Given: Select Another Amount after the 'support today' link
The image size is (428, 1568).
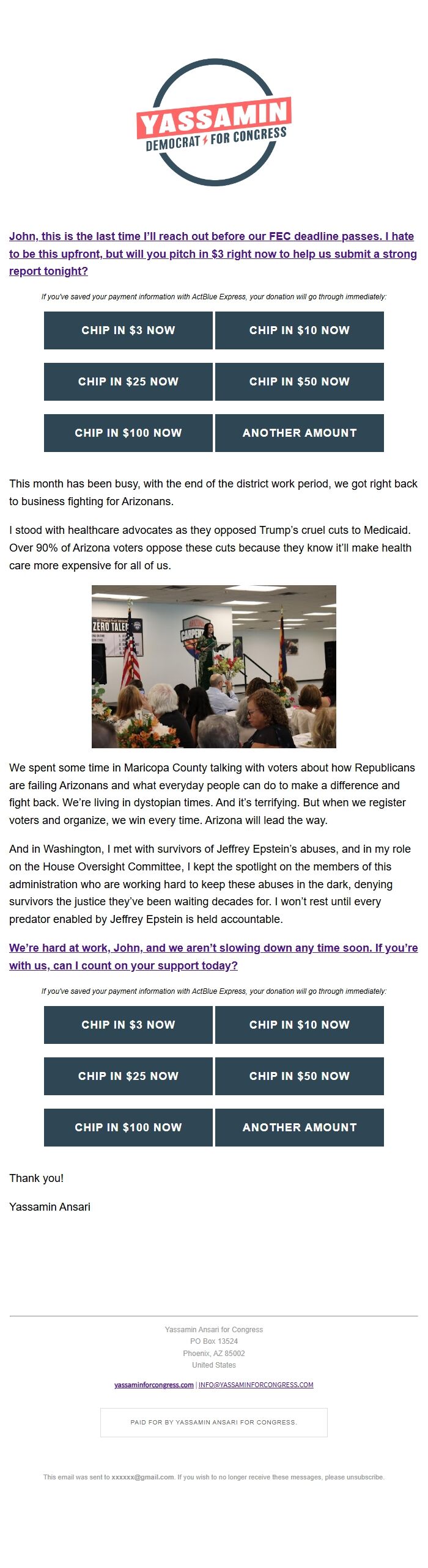Looking at the screenshot, I should click(x=299, y=1128).
